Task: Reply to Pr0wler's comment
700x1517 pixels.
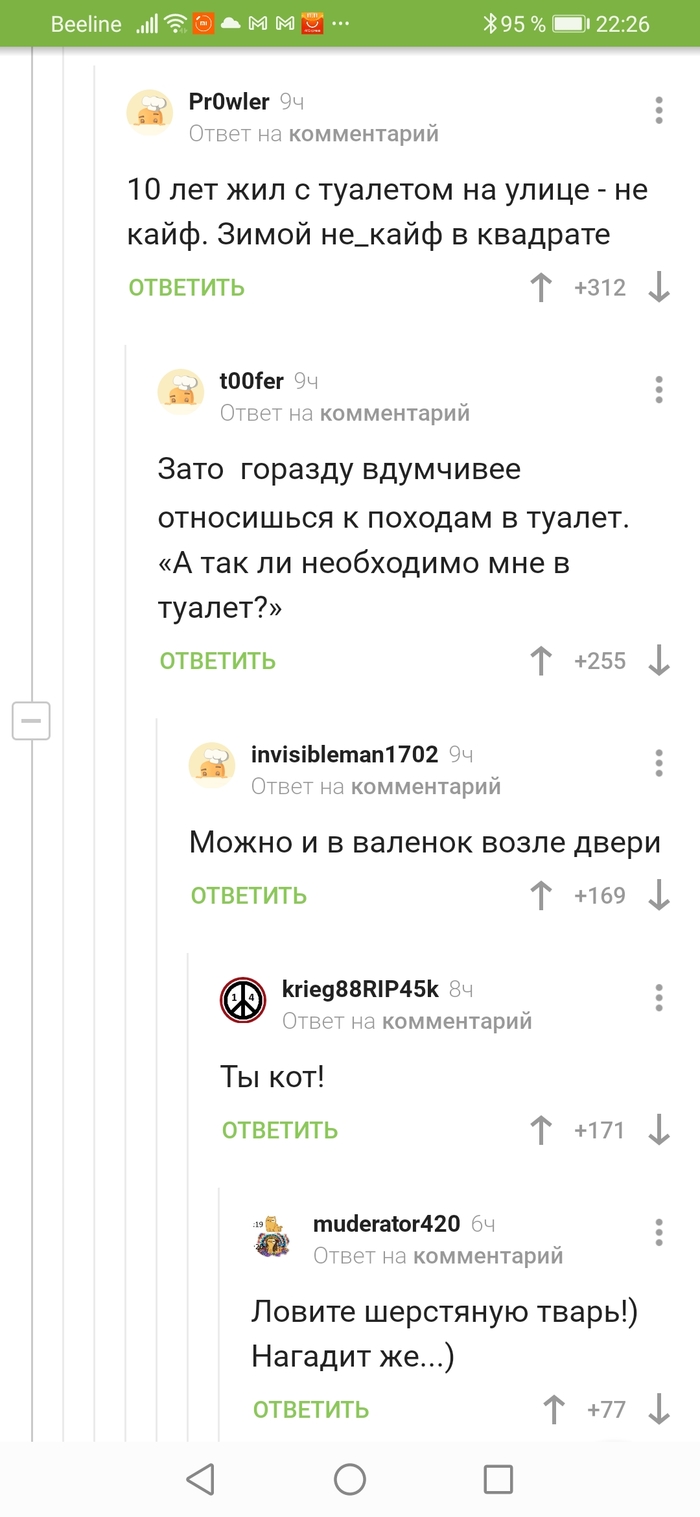Action: (x=186, y=288)
